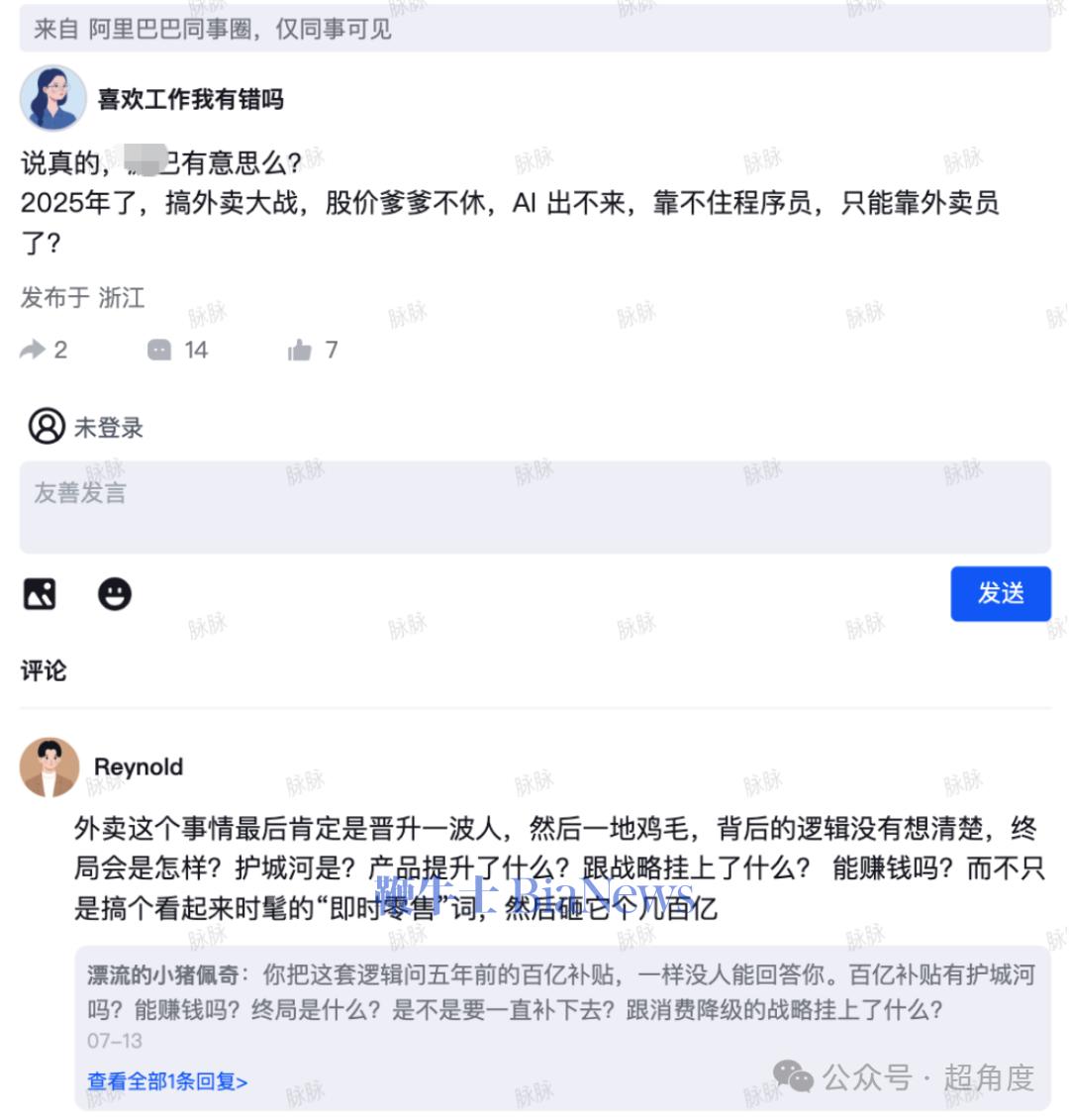Viewport: 1069px width, 1120px height.
Task: Open the image upload icon below the comment box
Action: click(x=40, y=592)
